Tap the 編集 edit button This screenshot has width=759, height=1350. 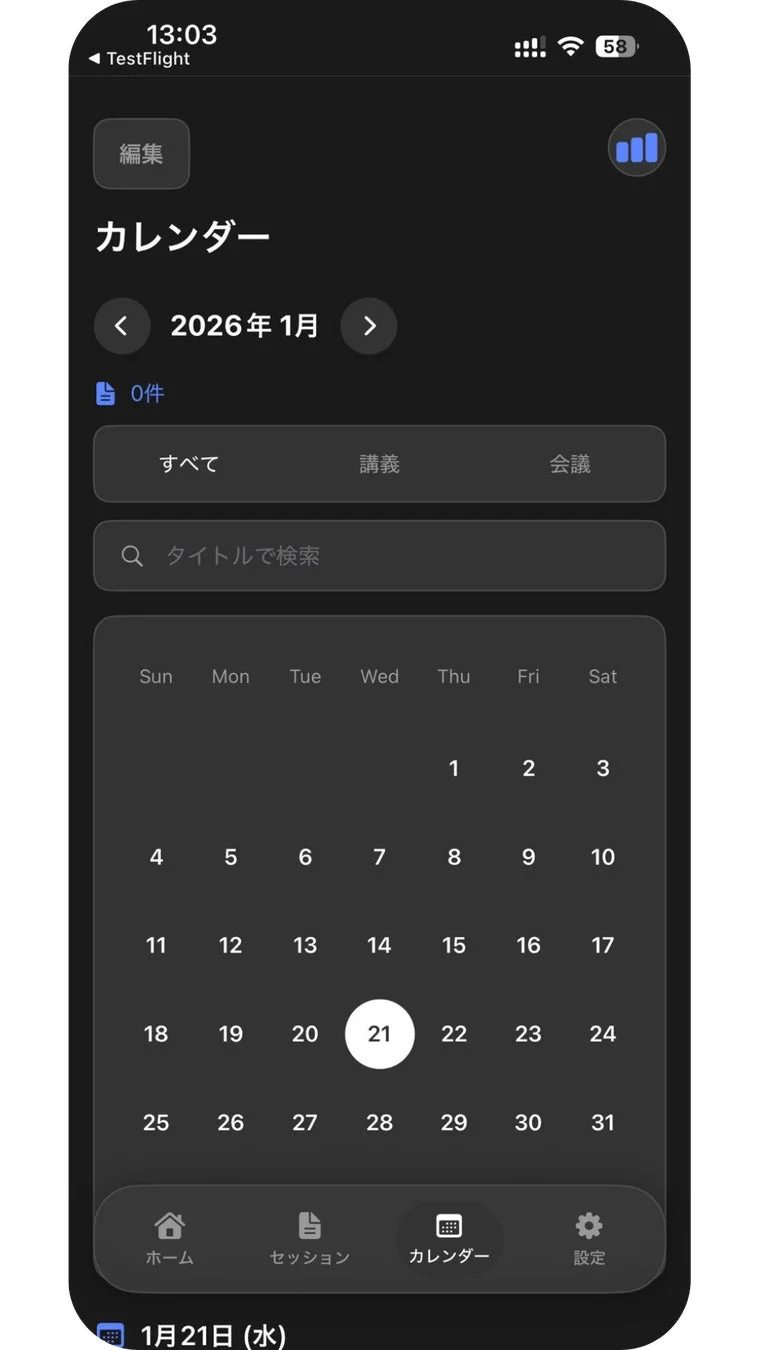click(x=141, y=154)
